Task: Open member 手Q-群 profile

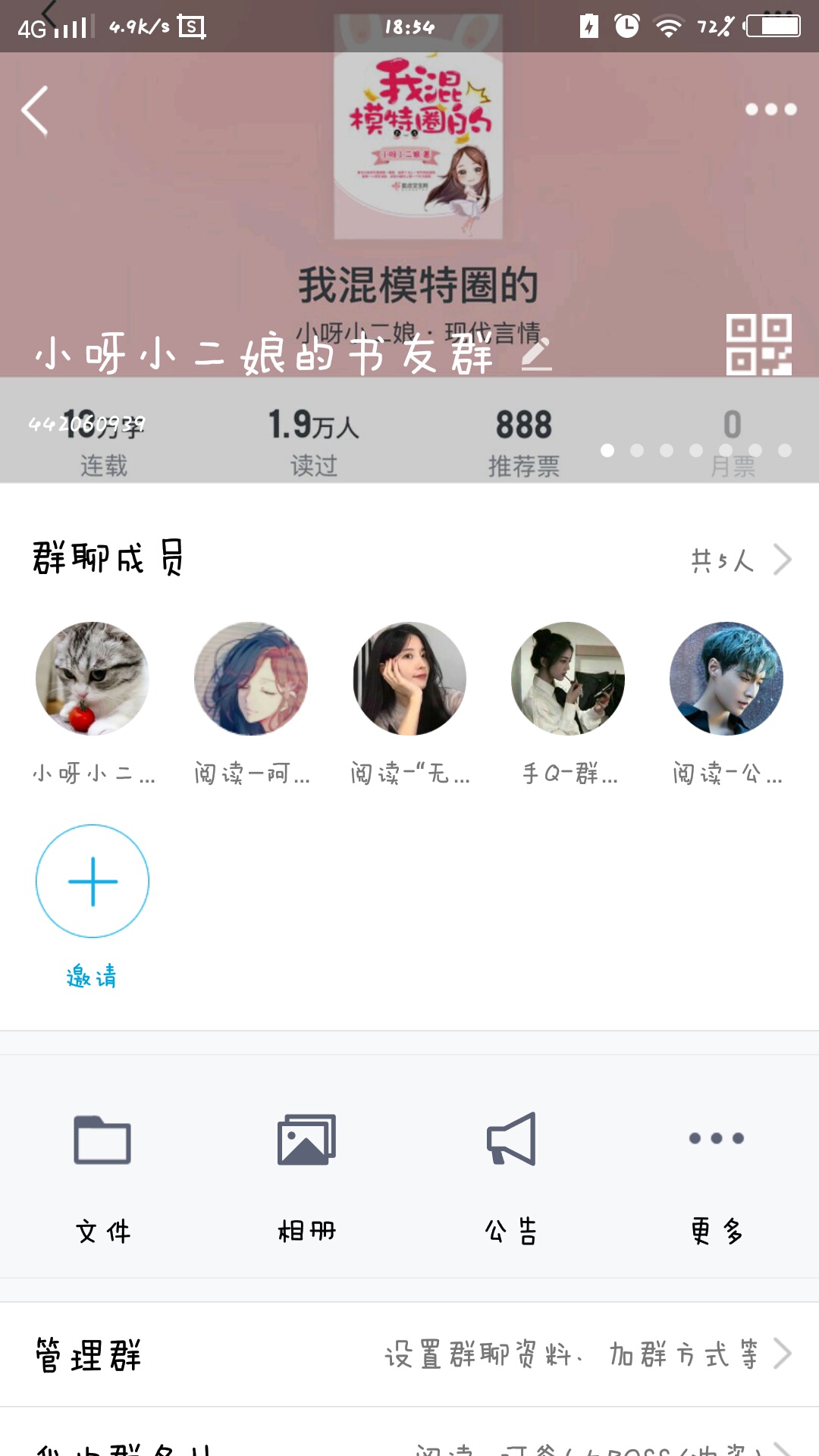Action: 568,679
